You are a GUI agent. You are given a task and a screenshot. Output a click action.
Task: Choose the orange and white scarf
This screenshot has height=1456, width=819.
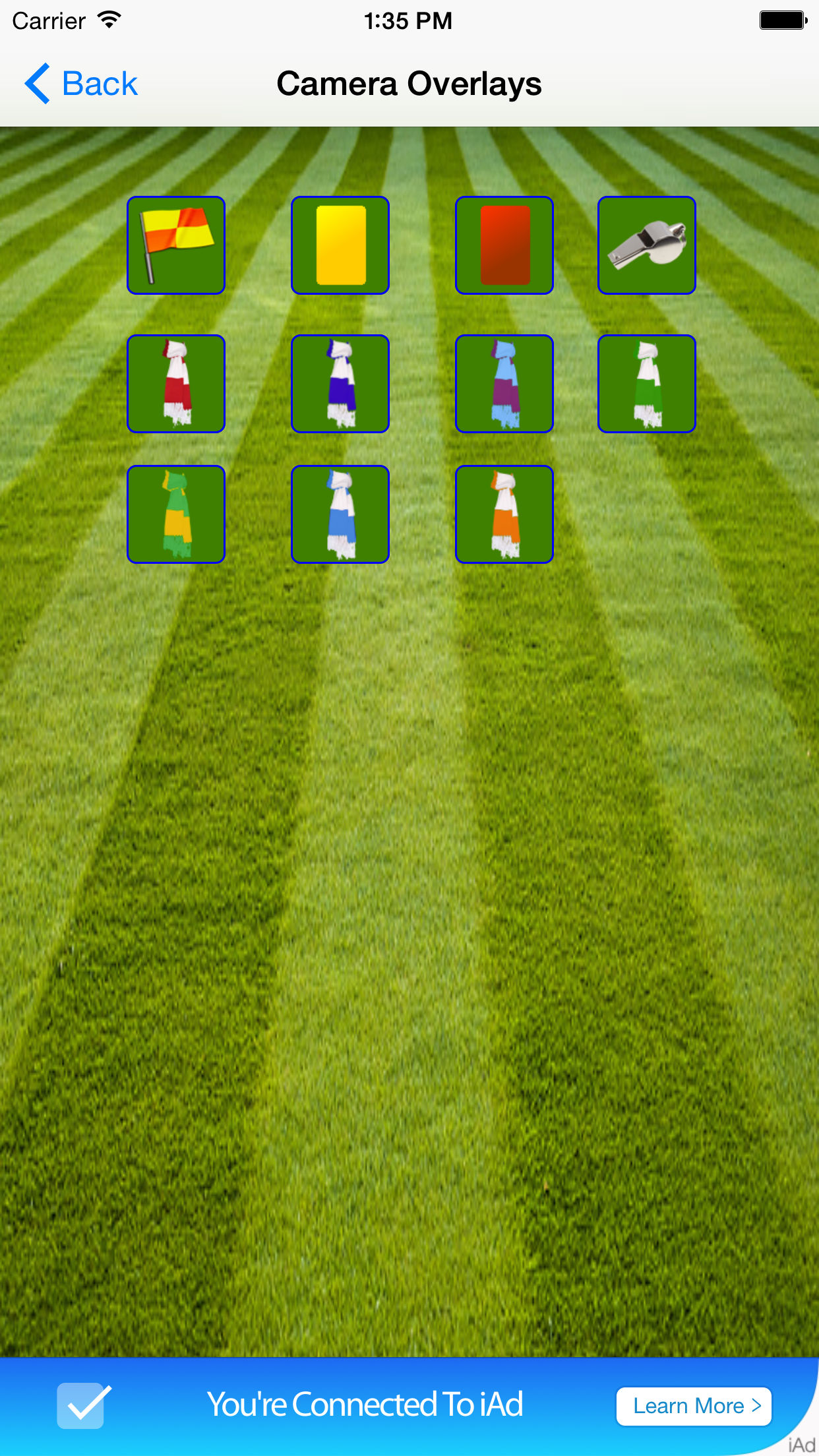504,514
